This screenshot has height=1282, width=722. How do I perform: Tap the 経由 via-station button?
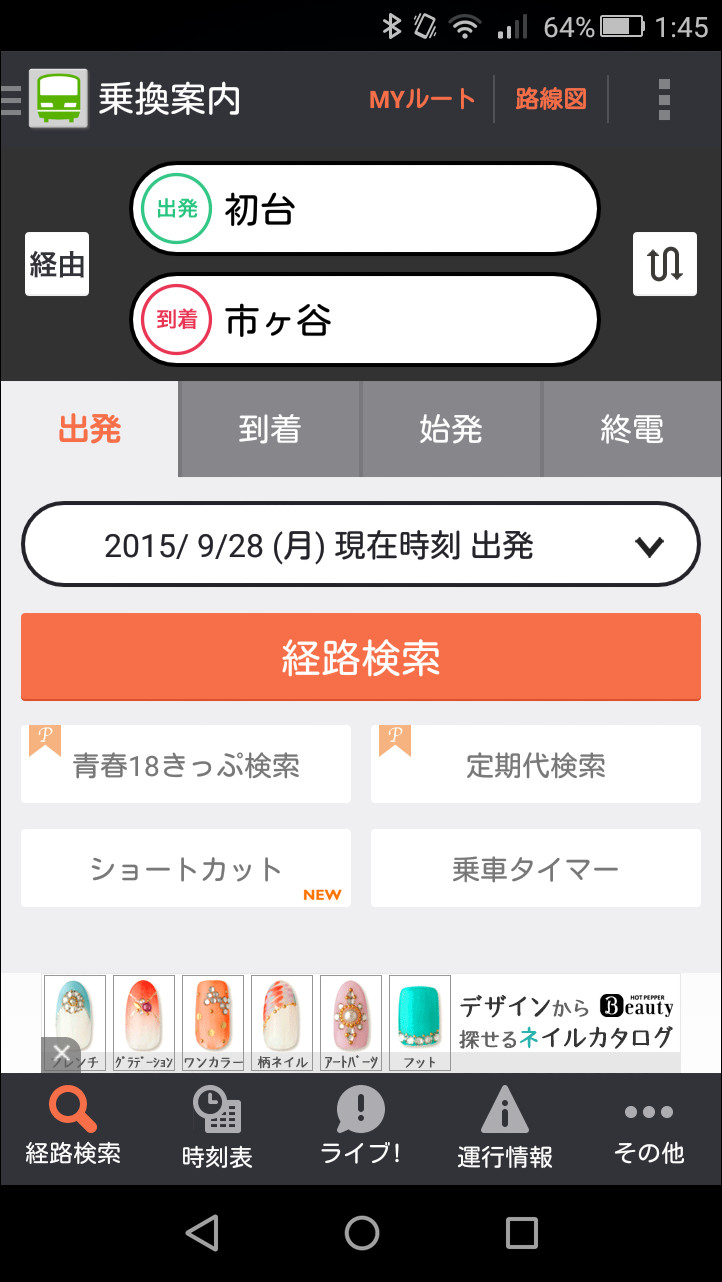[57, 264]
